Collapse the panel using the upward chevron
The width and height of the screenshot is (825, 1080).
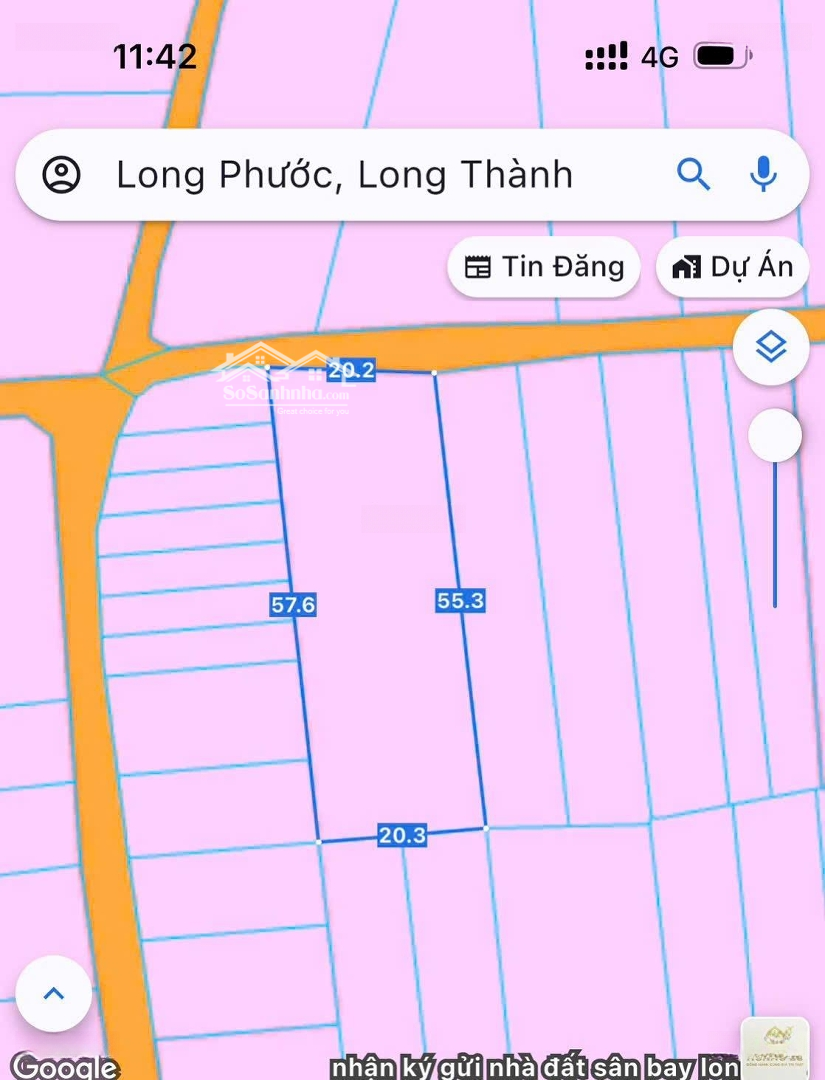click(52, 993)
